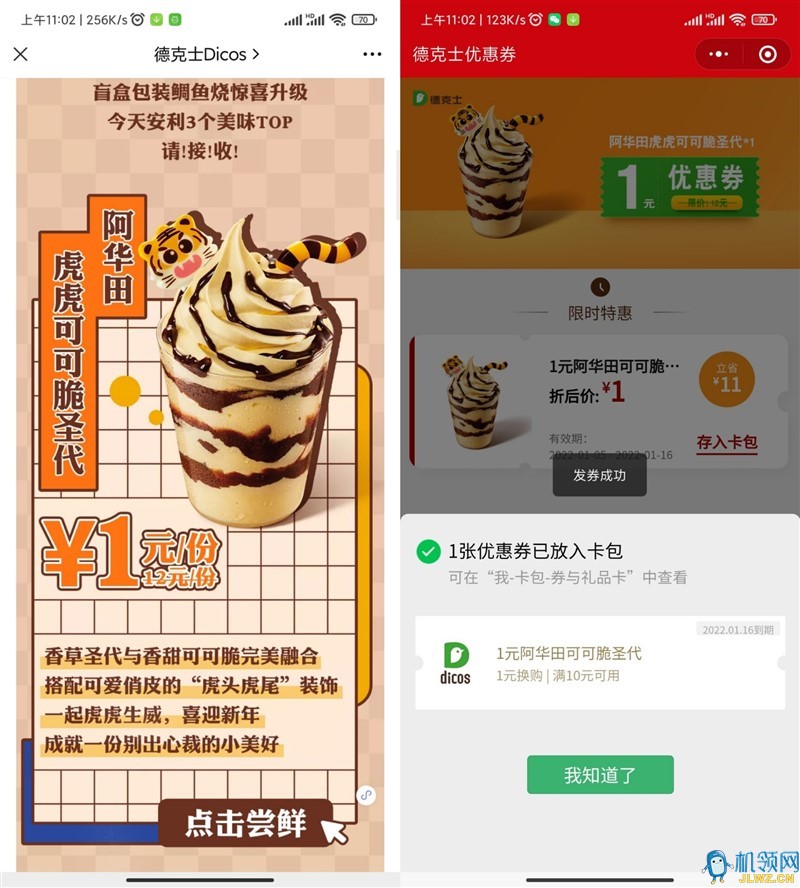Tap the 点击尝鲜 button
The height and width of the screenshot is (888, 800).
click(245, 823)
